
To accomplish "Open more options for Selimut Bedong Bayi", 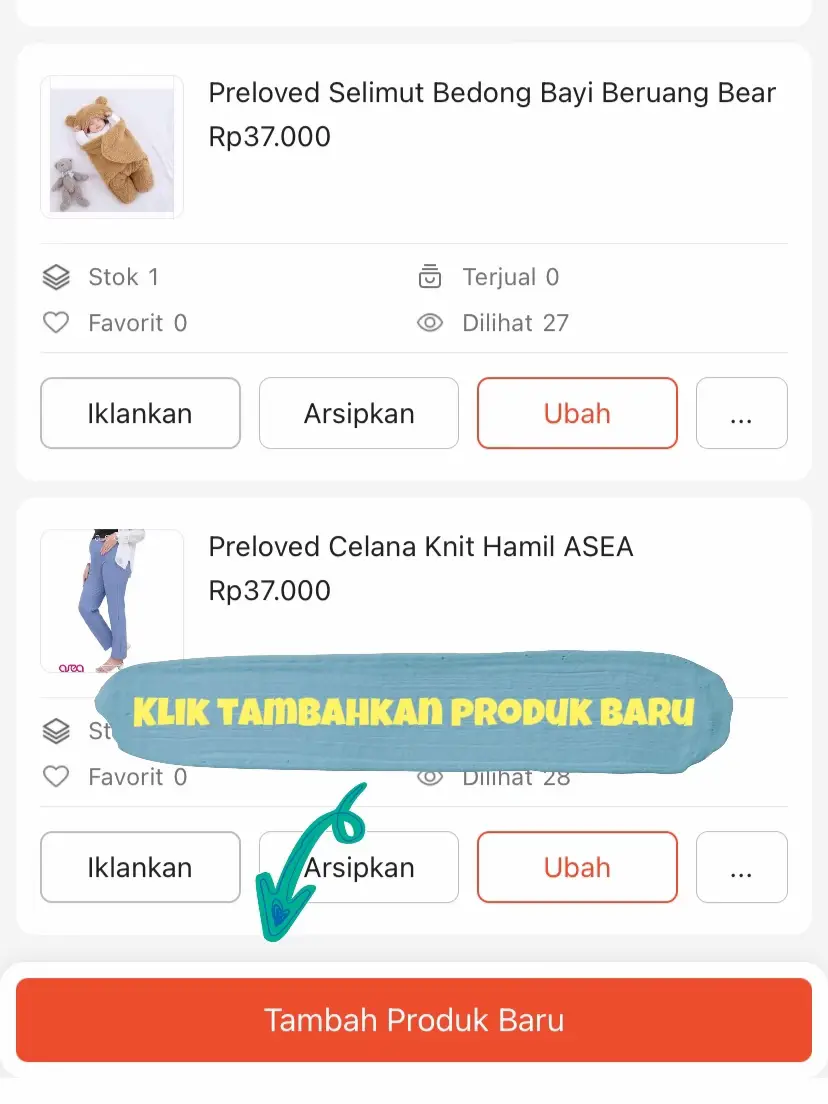I will tap(741, 413).
